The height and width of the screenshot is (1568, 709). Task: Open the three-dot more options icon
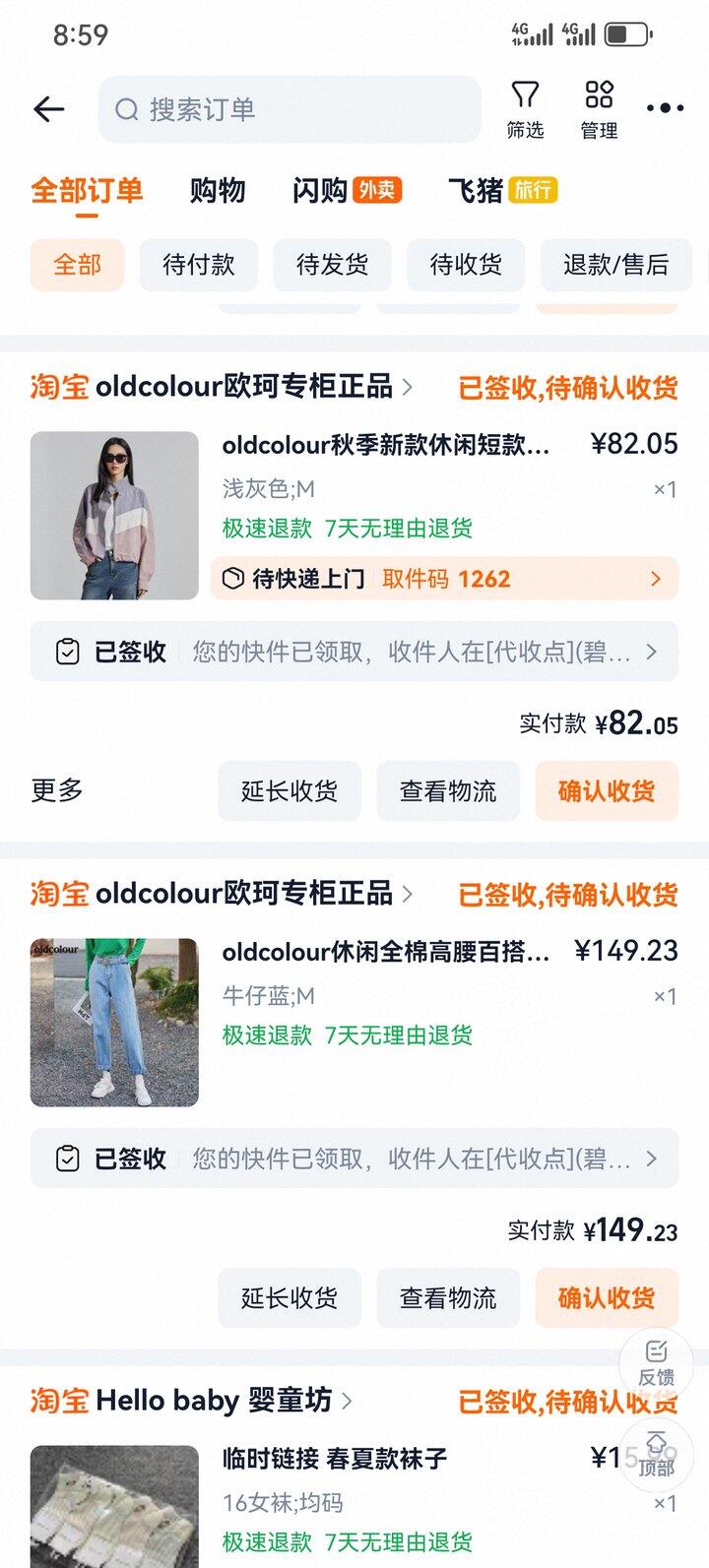coord(665,108)
